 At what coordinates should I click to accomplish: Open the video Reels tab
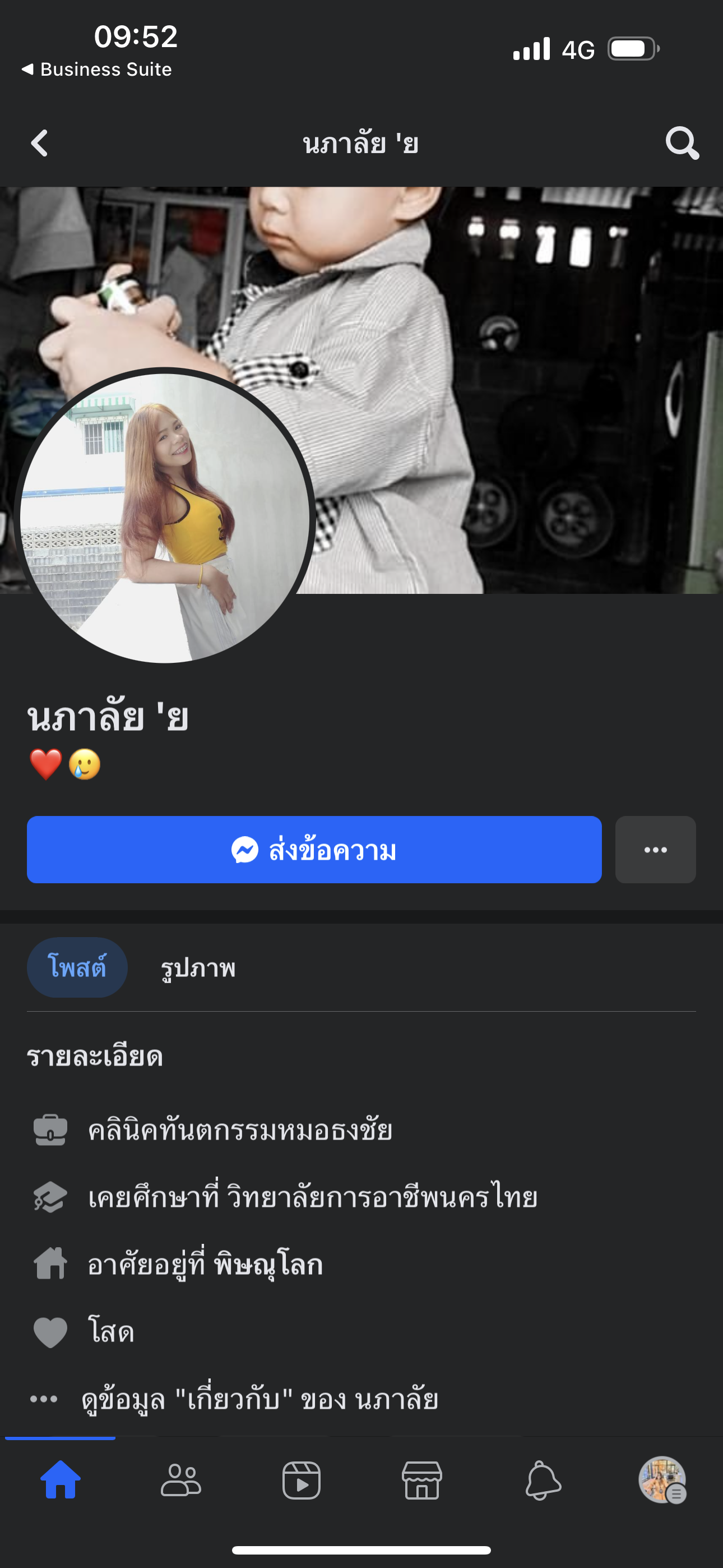tap(302, 1480)
